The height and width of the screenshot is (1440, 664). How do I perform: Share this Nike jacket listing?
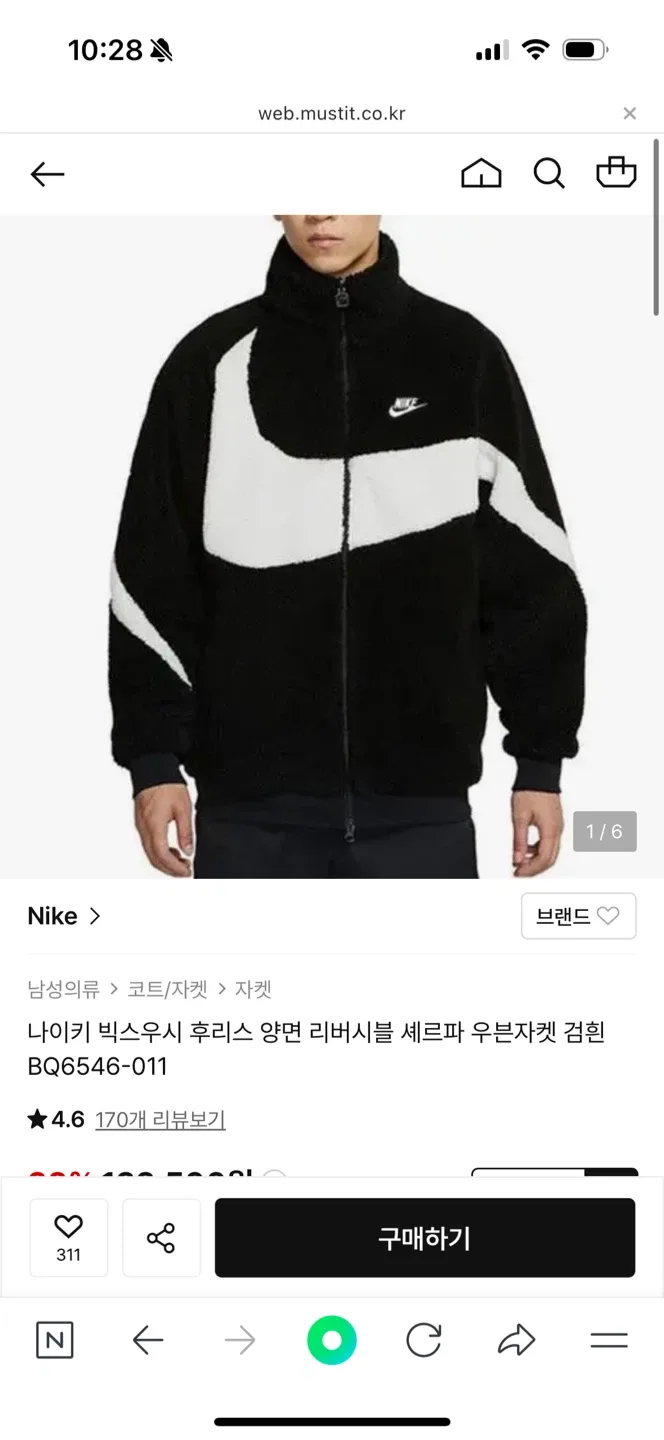coord(161,1238)
